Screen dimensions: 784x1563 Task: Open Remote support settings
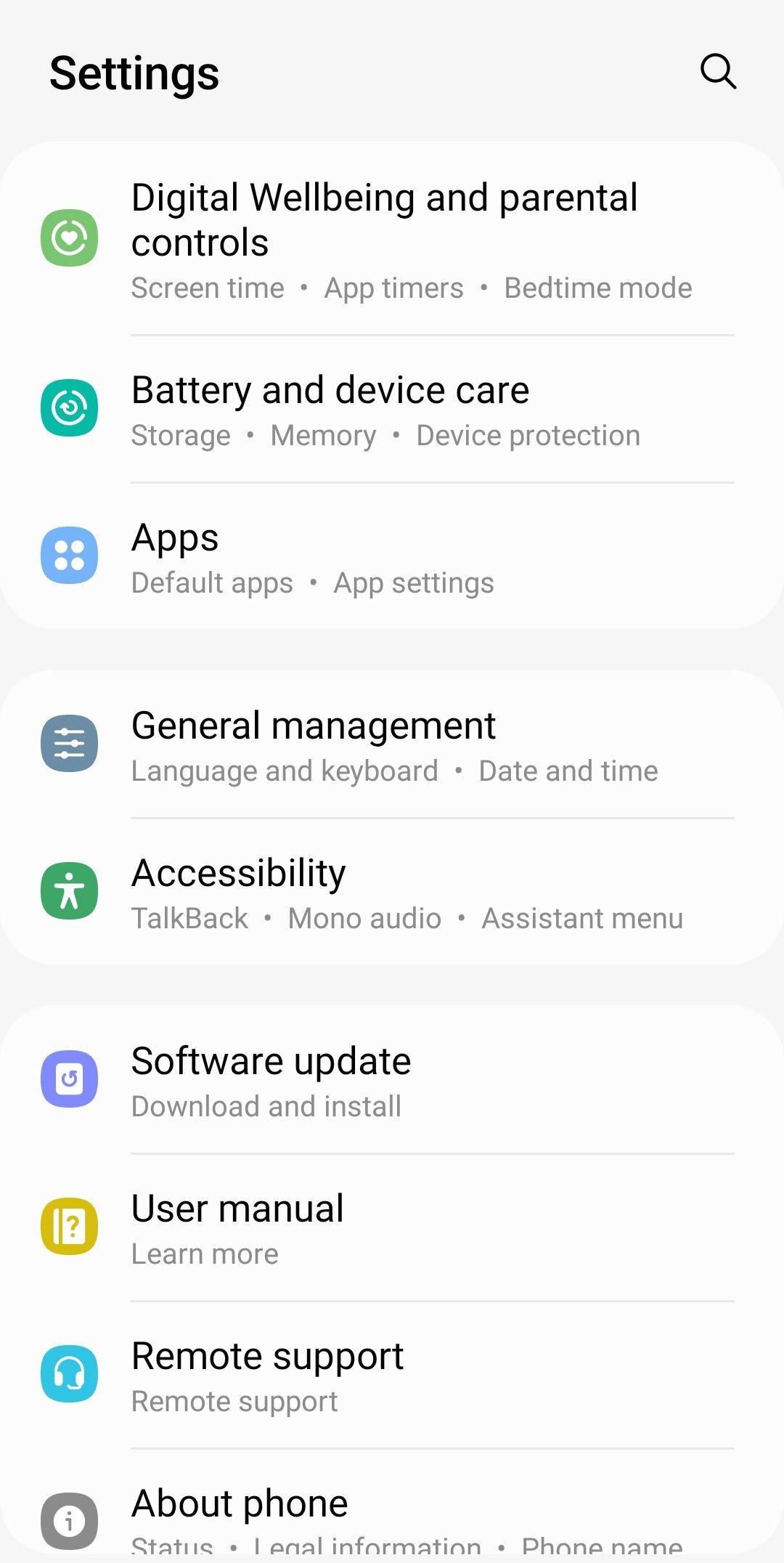pyautogui.click(x=267, y=1374)
